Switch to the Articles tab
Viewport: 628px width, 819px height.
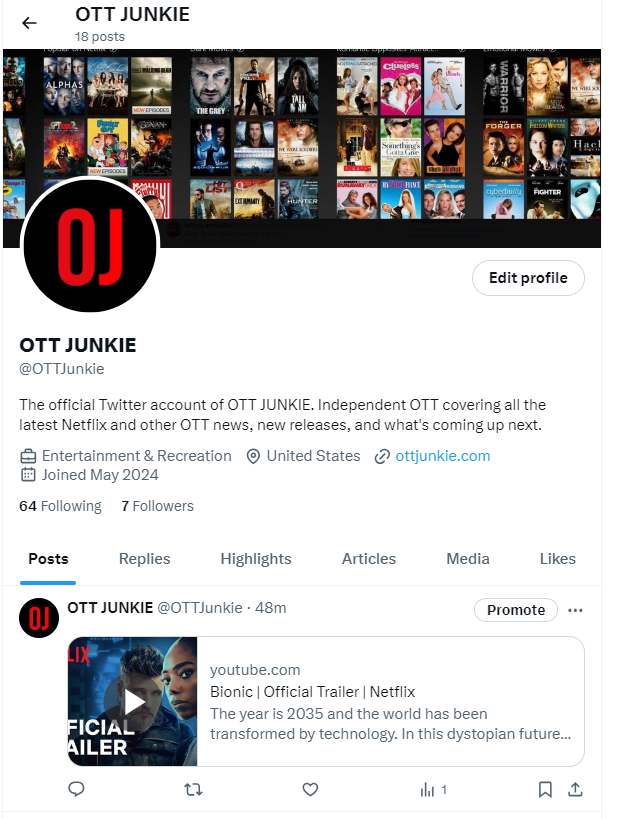click(x=369, y=559)
